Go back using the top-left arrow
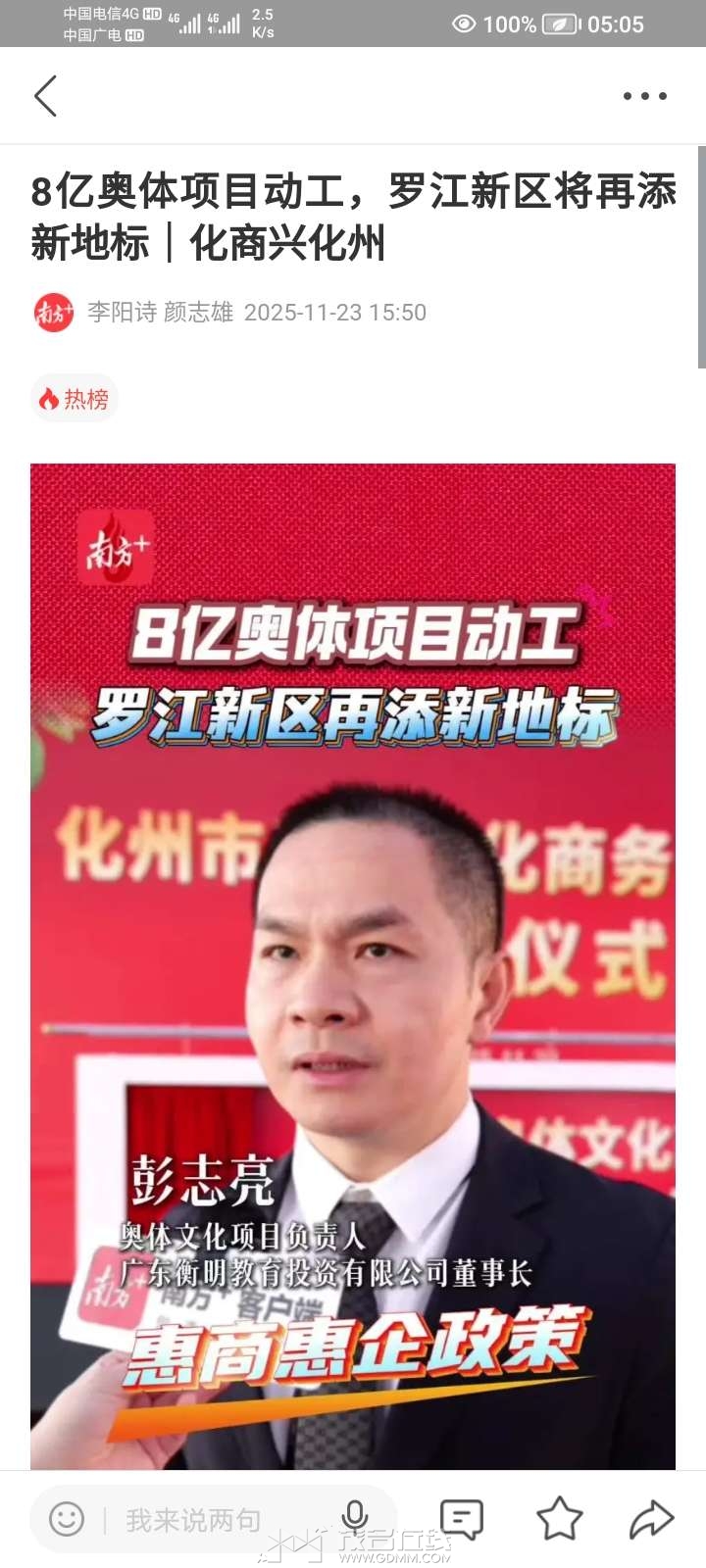Image resolution: width=706 pixels, height=1568 pixels. click(46, 96)
